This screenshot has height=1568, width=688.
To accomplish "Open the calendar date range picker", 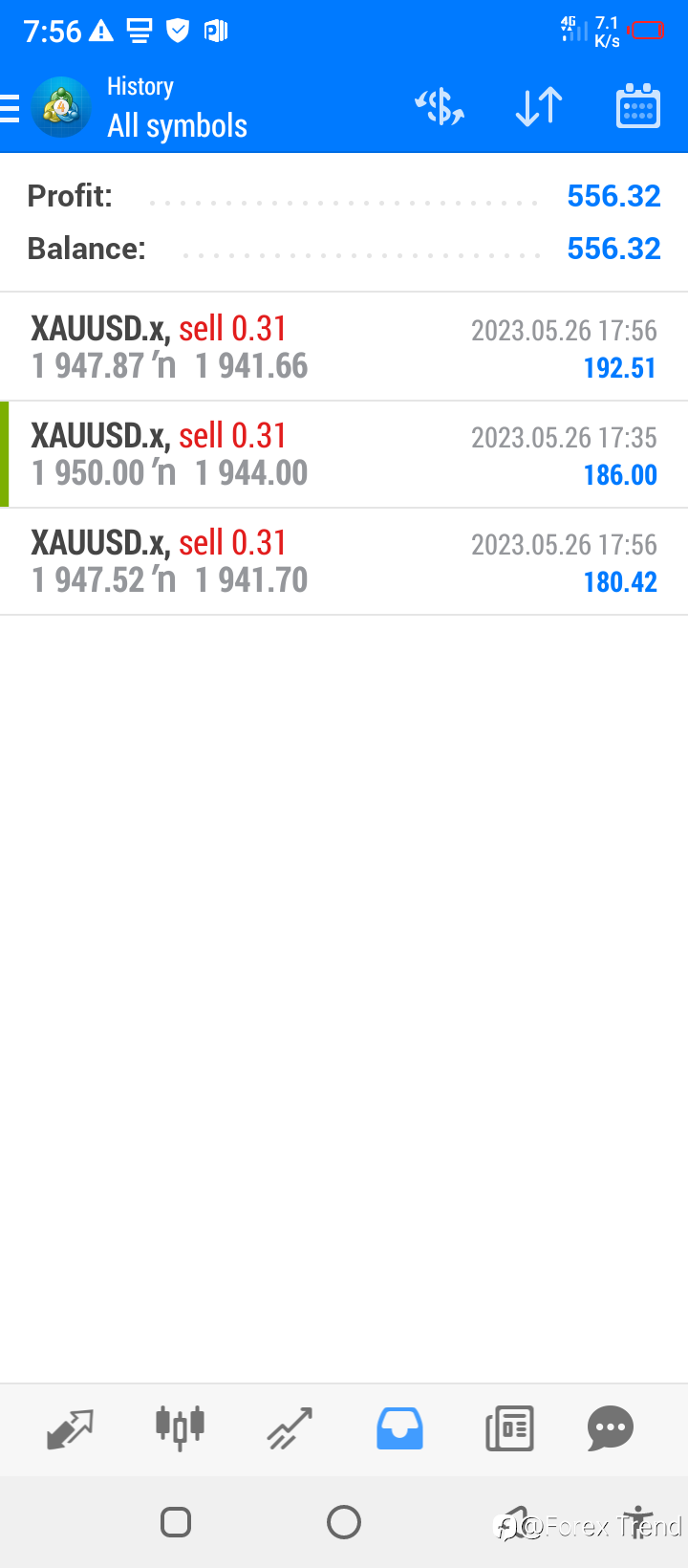I will click(x=638, y=106).
